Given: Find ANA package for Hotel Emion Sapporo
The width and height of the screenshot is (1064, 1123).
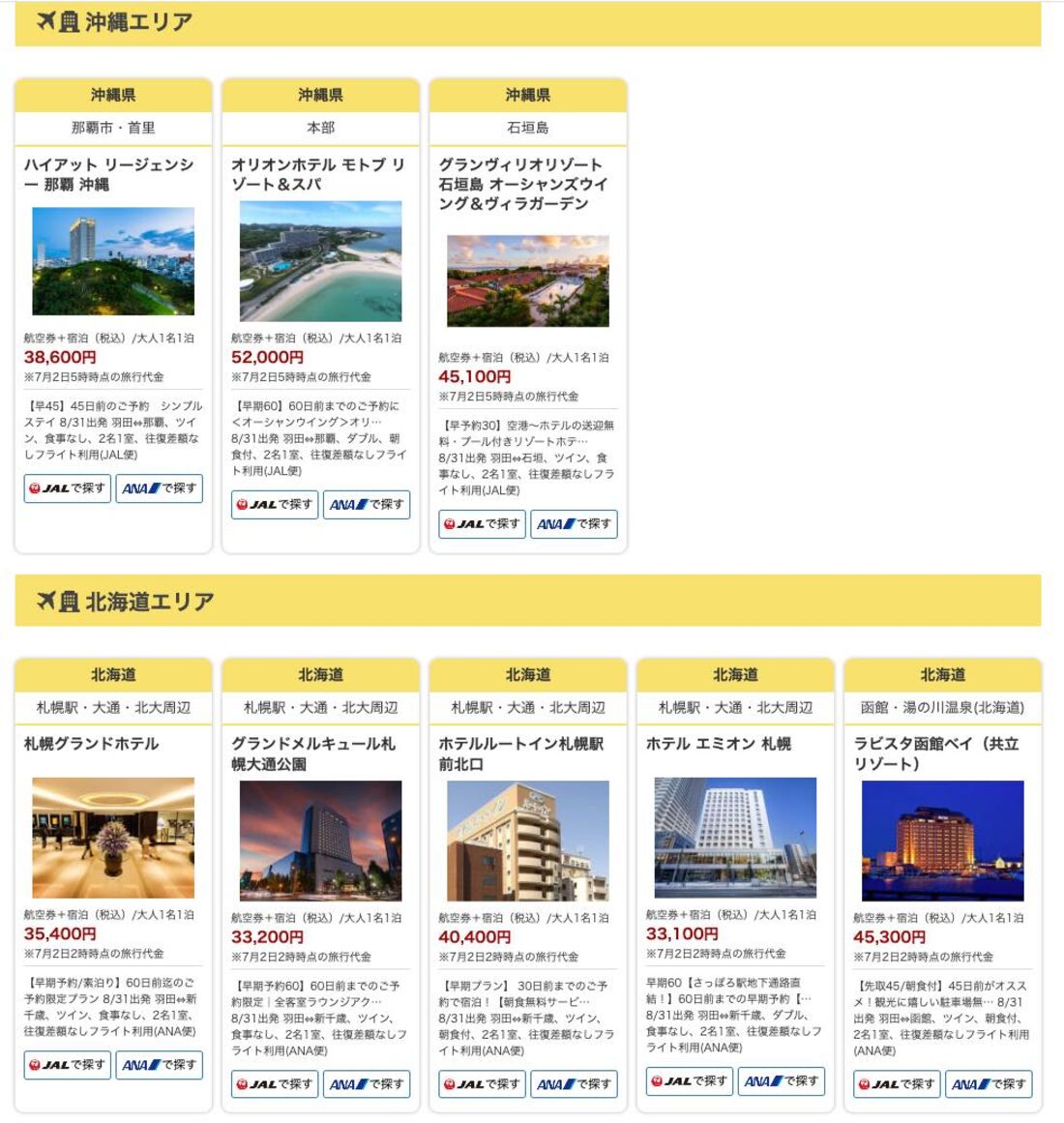Looking at the screenshot, I should (x=782, y=1081).
